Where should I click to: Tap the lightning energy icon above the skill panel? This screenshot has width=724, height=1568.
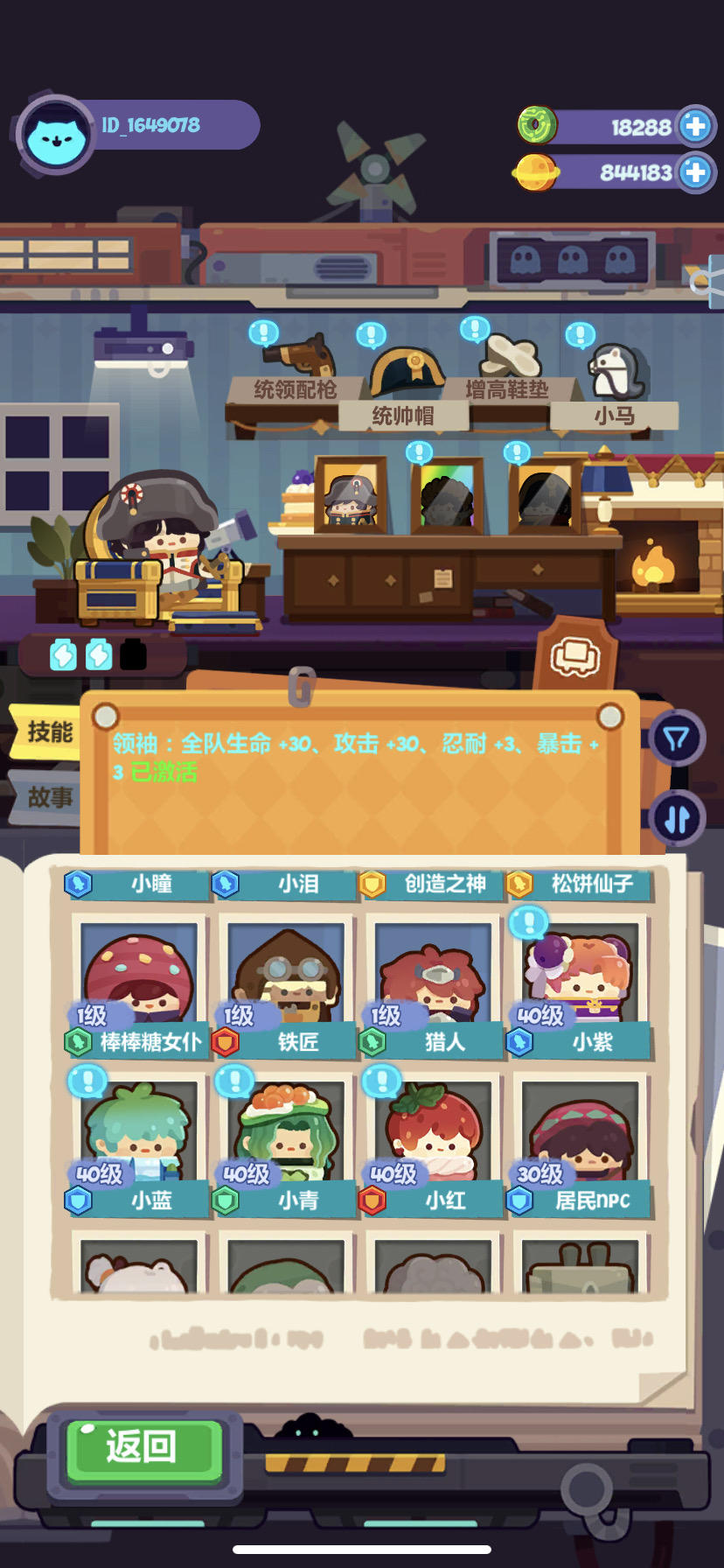61,654
